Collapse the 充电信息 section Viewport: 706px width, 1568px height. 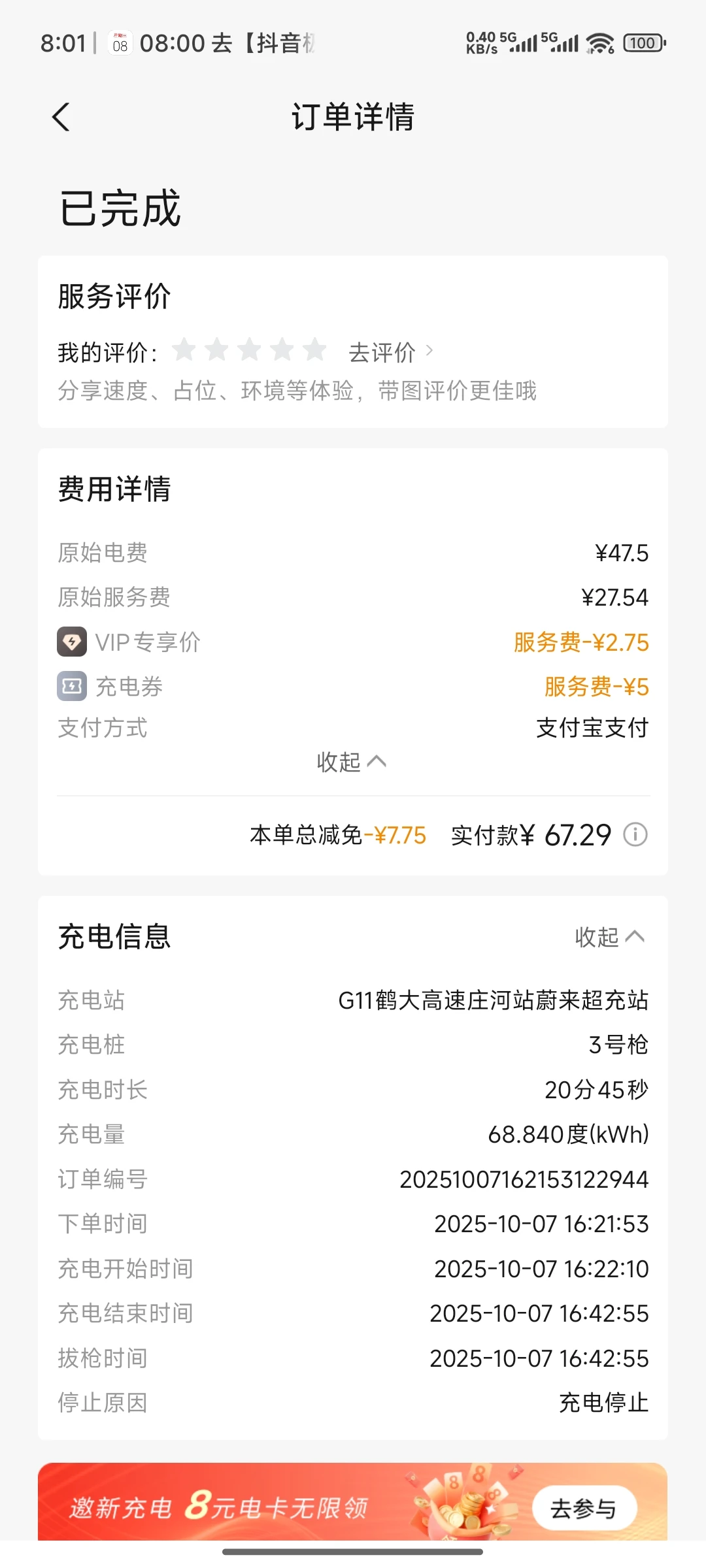tap(609, 937)
